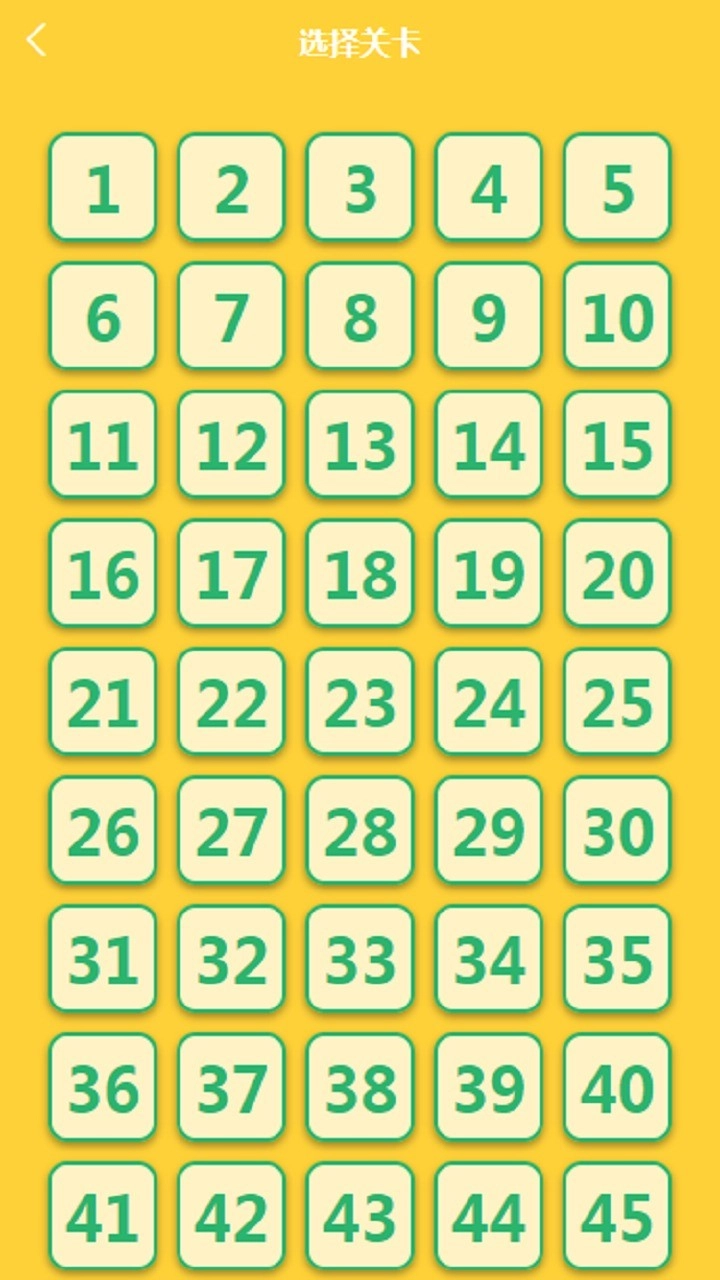The image size is (720, 1280).
Task: Select level 19
Action: (x=489, y=573)
